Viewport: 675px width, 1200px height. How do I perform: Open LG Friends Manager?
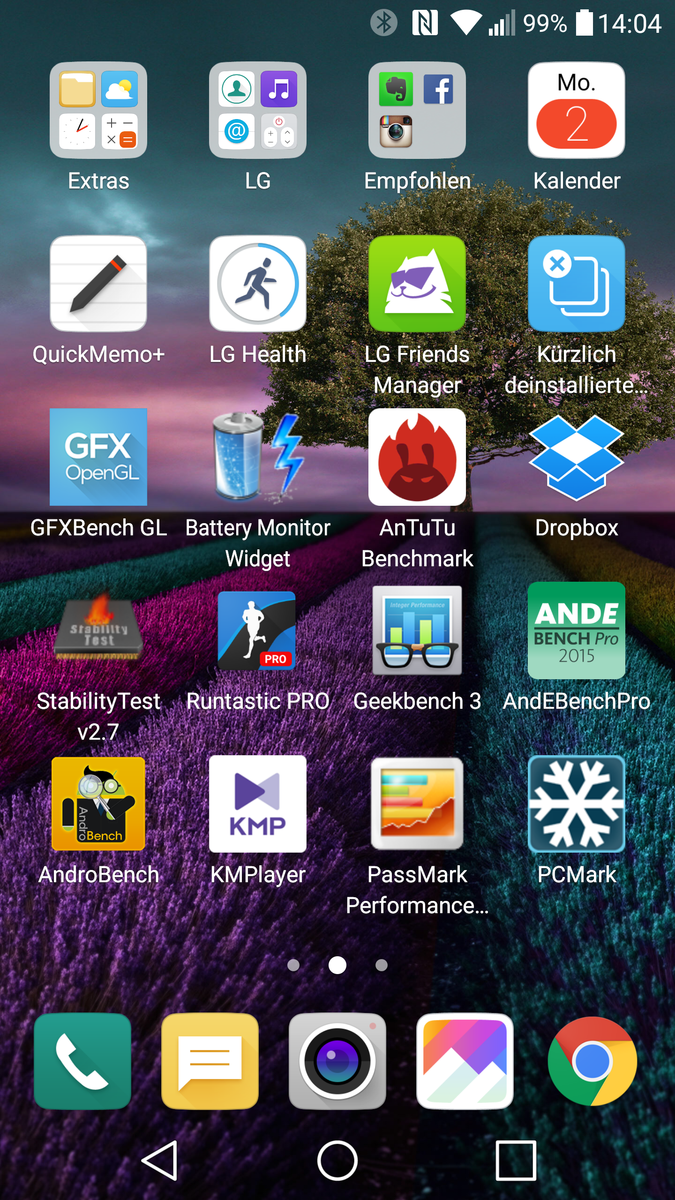417,284
